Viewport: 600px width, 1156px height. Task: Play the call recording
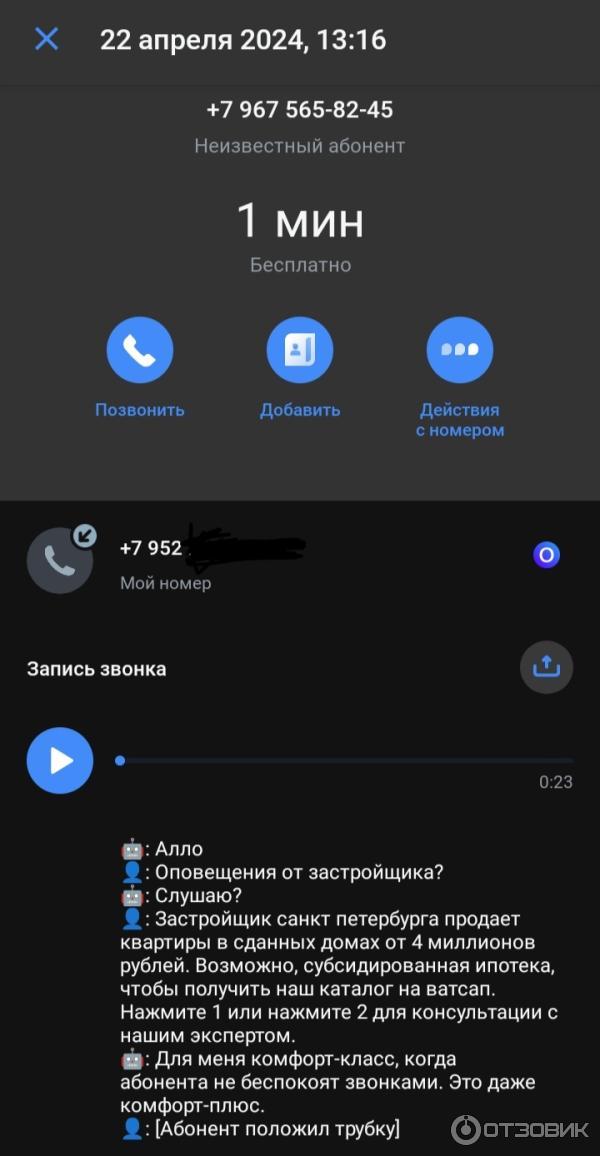tap(60, 760)
